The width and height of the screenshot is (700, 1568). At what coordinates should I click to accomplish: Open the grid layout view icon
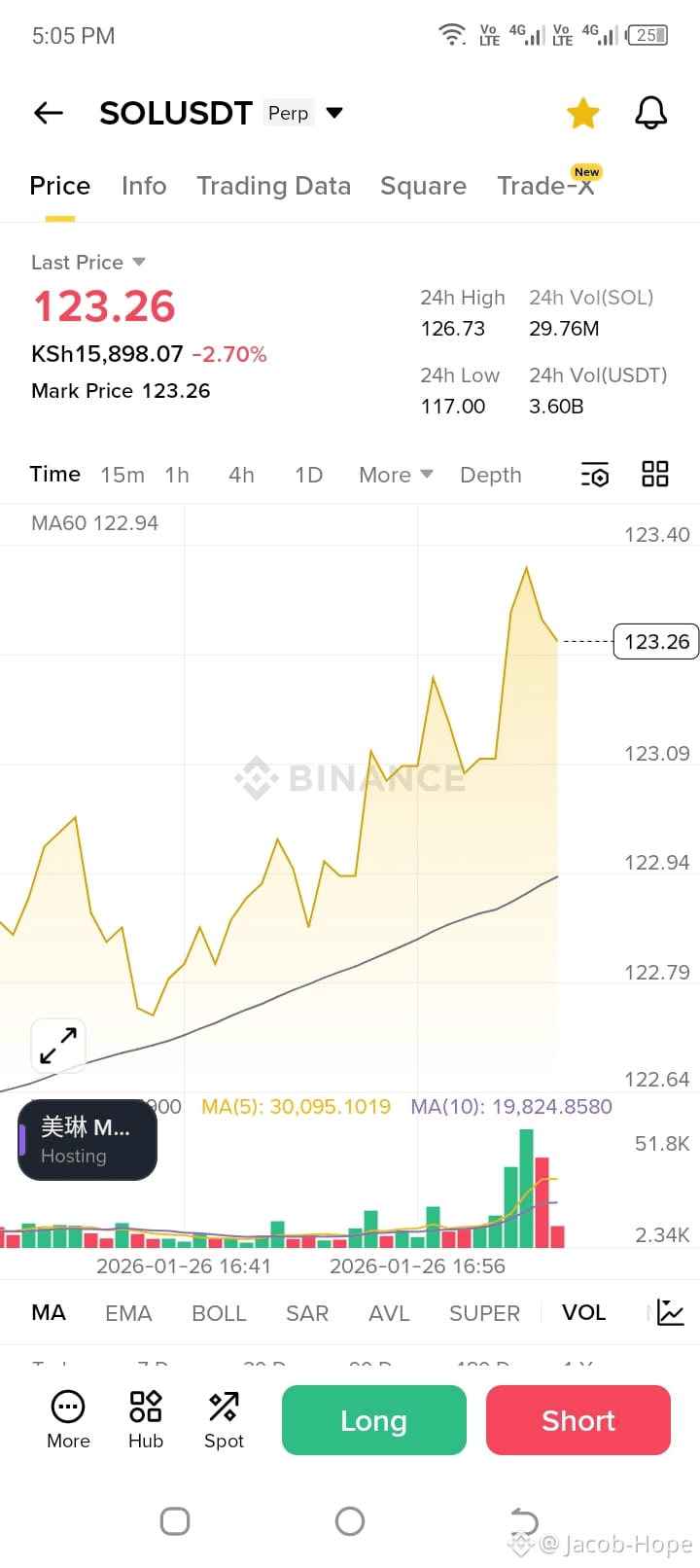click(x=654, y=475)
